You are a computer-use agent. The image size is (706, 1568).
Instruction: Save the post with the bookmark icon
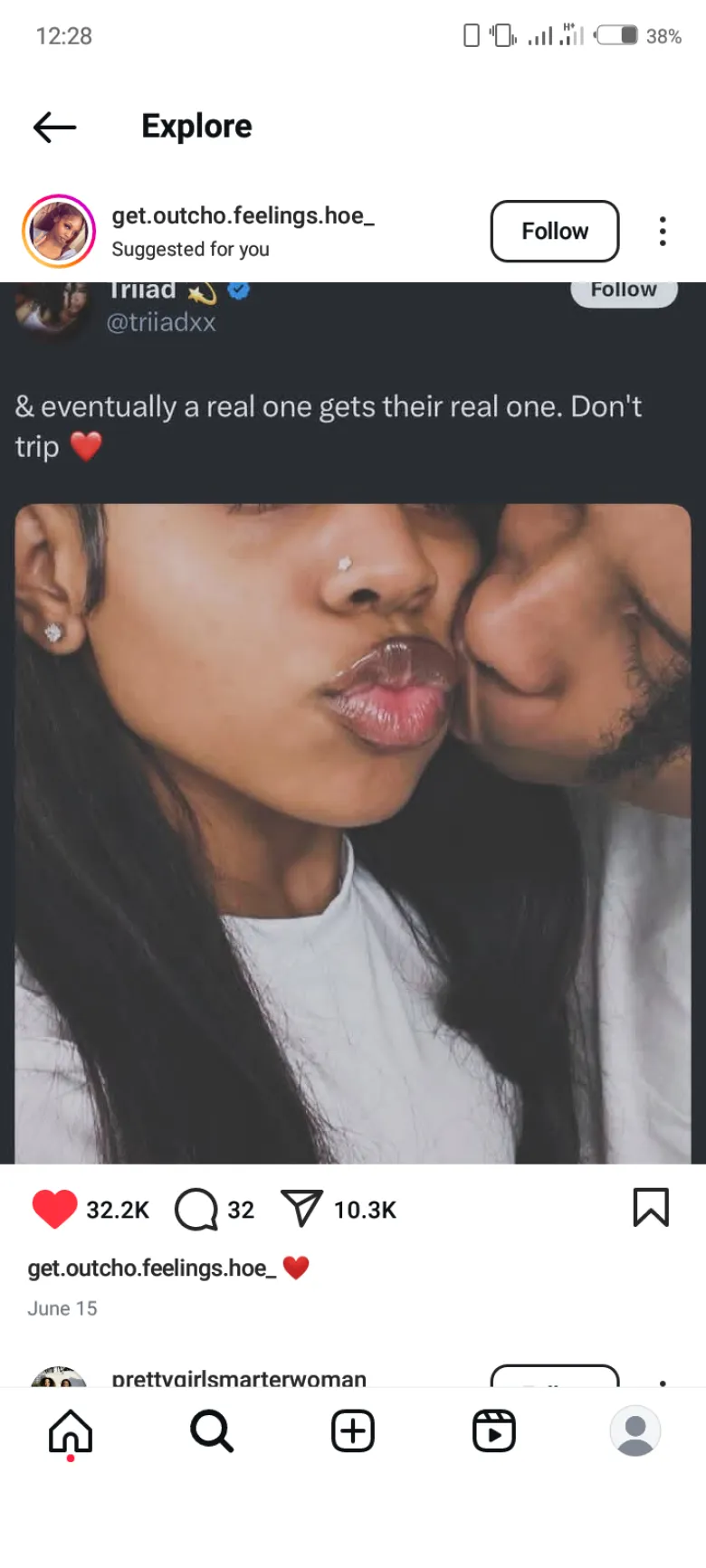click(x=650, y=1208)
